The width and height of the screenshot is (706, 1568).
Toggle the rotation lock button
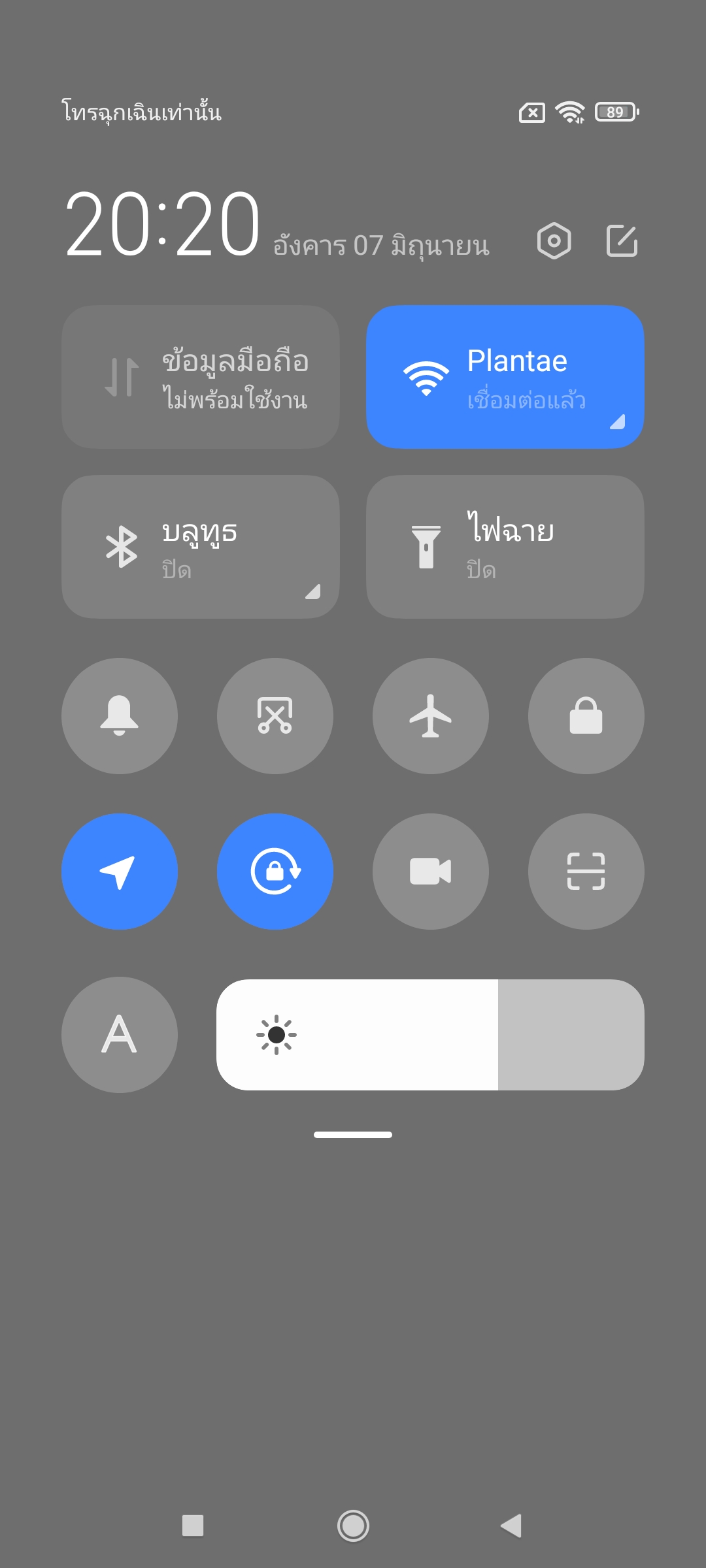(x=275, y=872)
